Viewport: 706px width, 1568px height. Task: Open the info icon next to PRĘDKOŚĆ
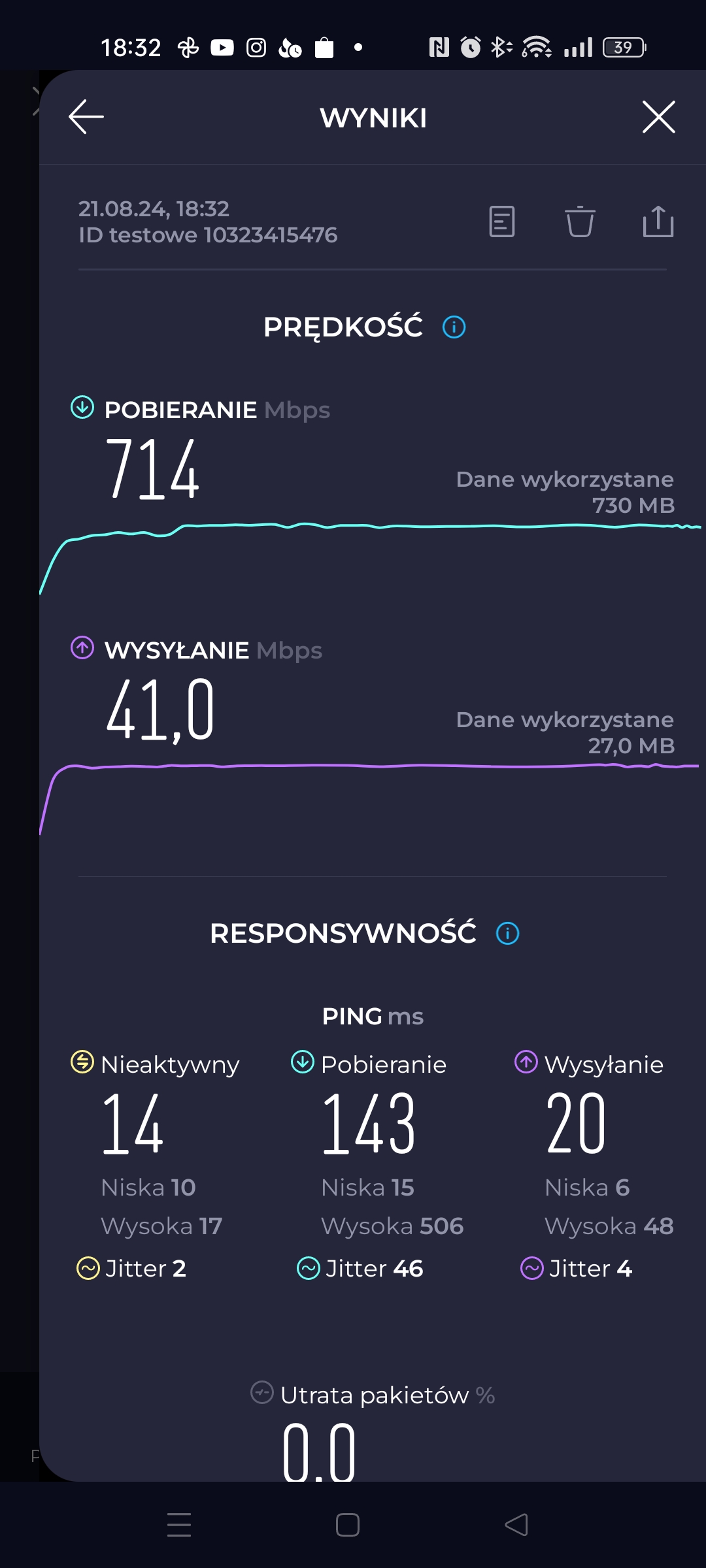[x=454, y=327]
